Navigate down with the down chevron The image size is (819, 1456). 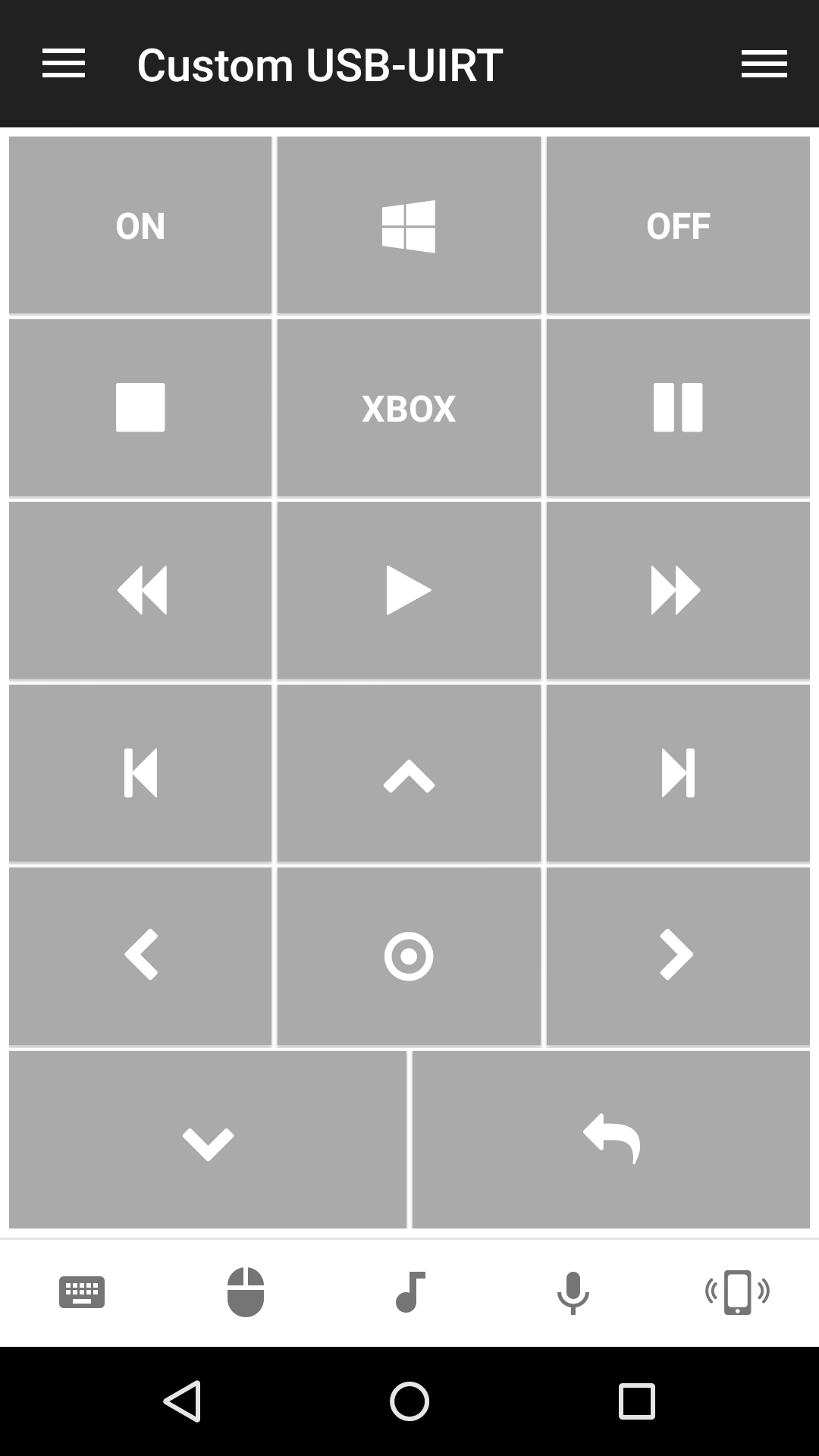pyautogui.click(x=208, y=1139)
